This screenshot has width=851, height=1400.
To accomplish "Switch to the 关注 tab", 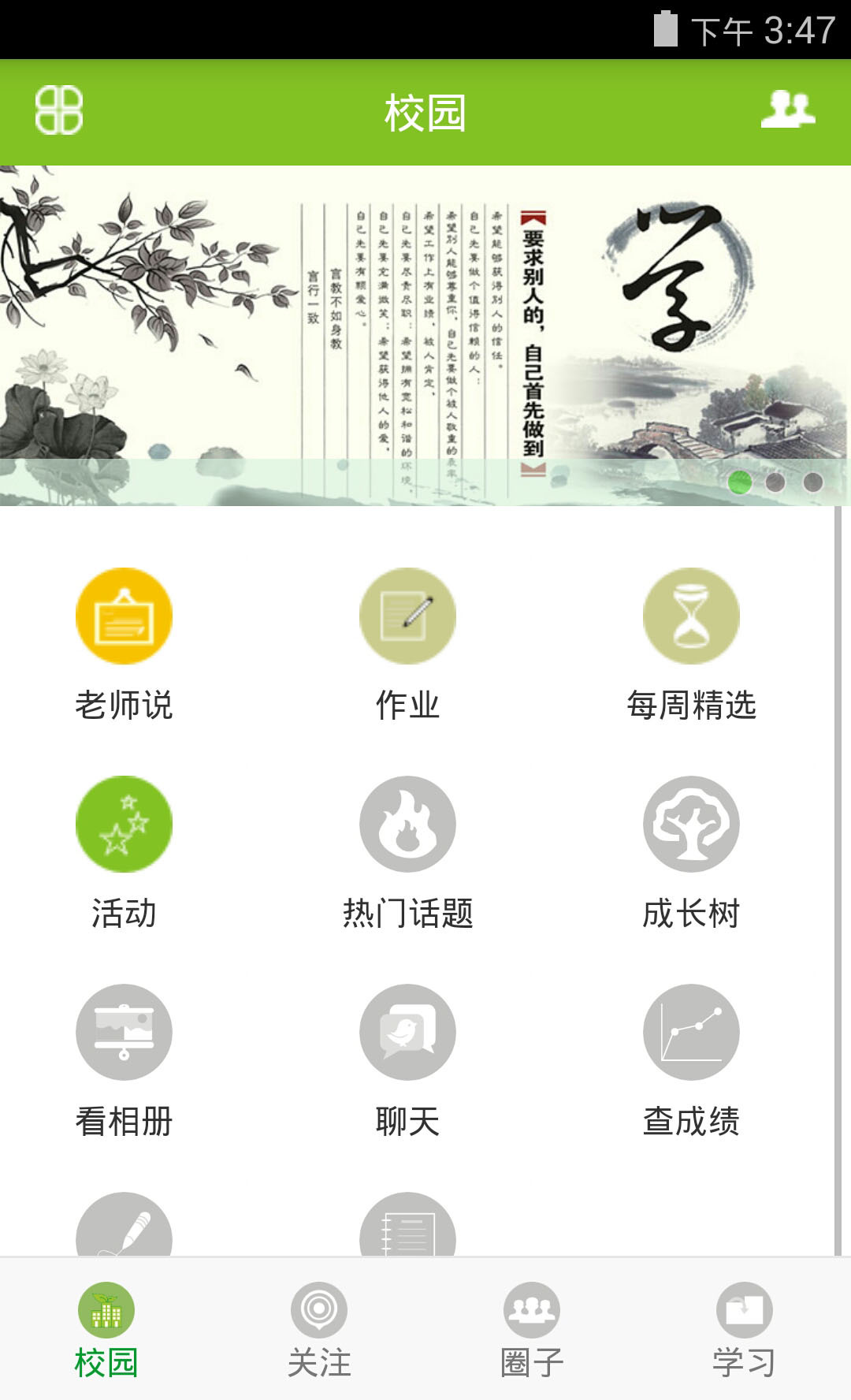I will 319,1329.
